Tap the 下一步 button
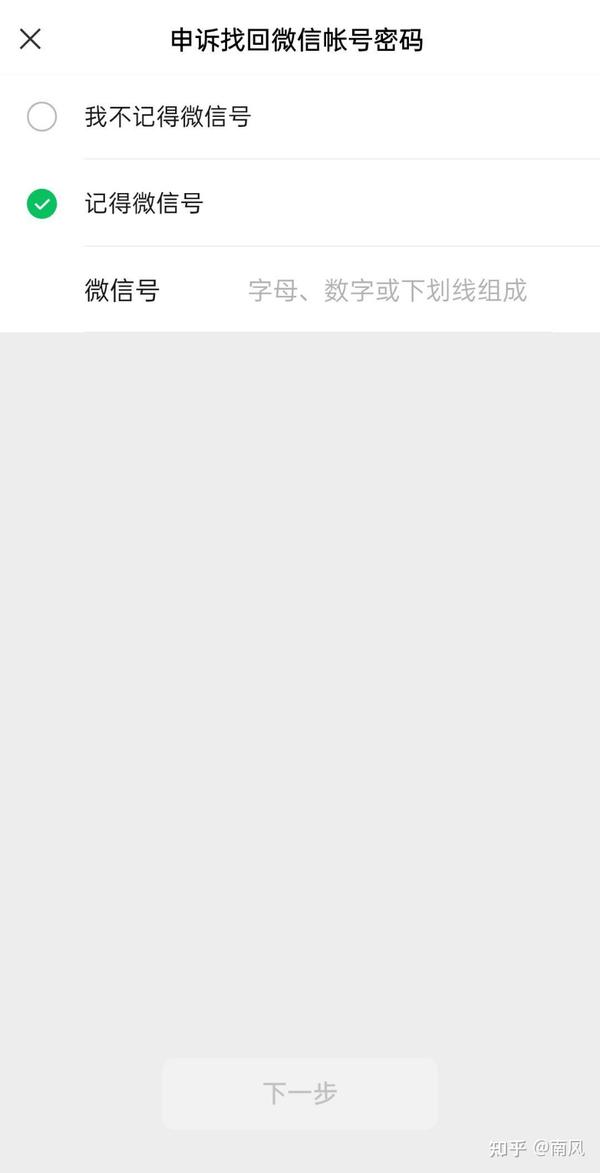This screenshot has height=1173, width=600. pos(300,1093)
